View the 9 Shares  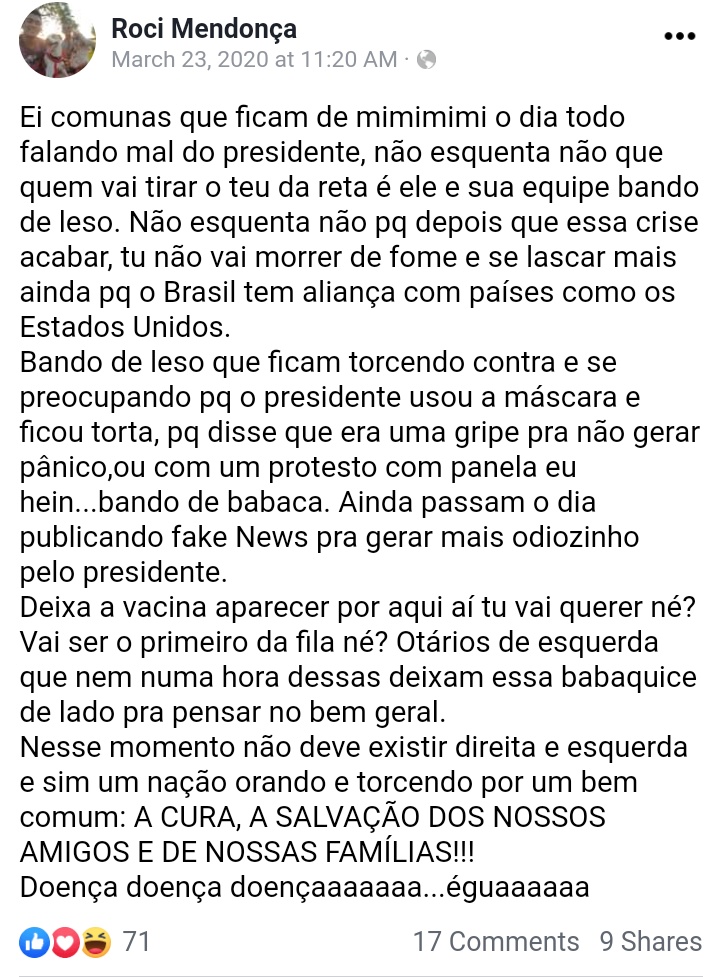650,941
